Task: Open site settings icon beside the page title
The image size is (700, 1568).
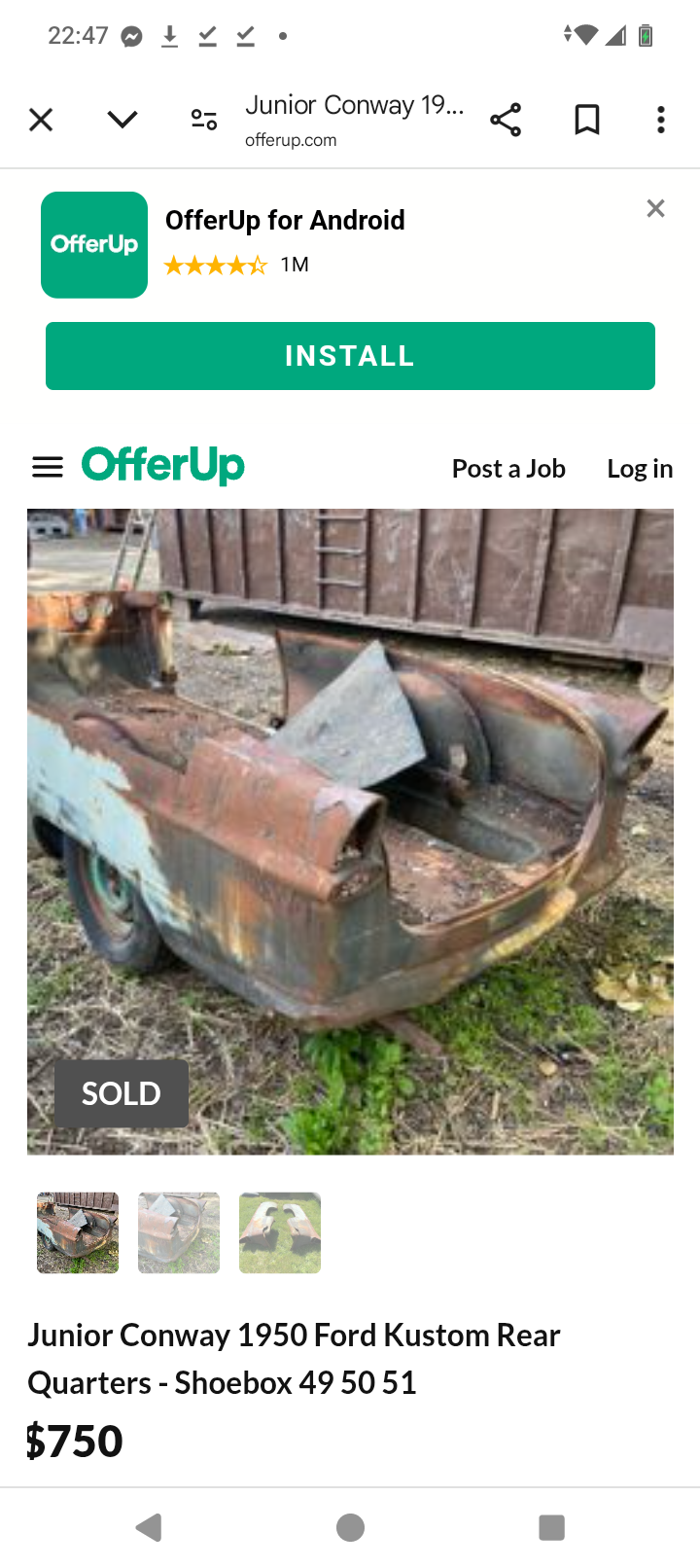Action: [x=204, y=120]
